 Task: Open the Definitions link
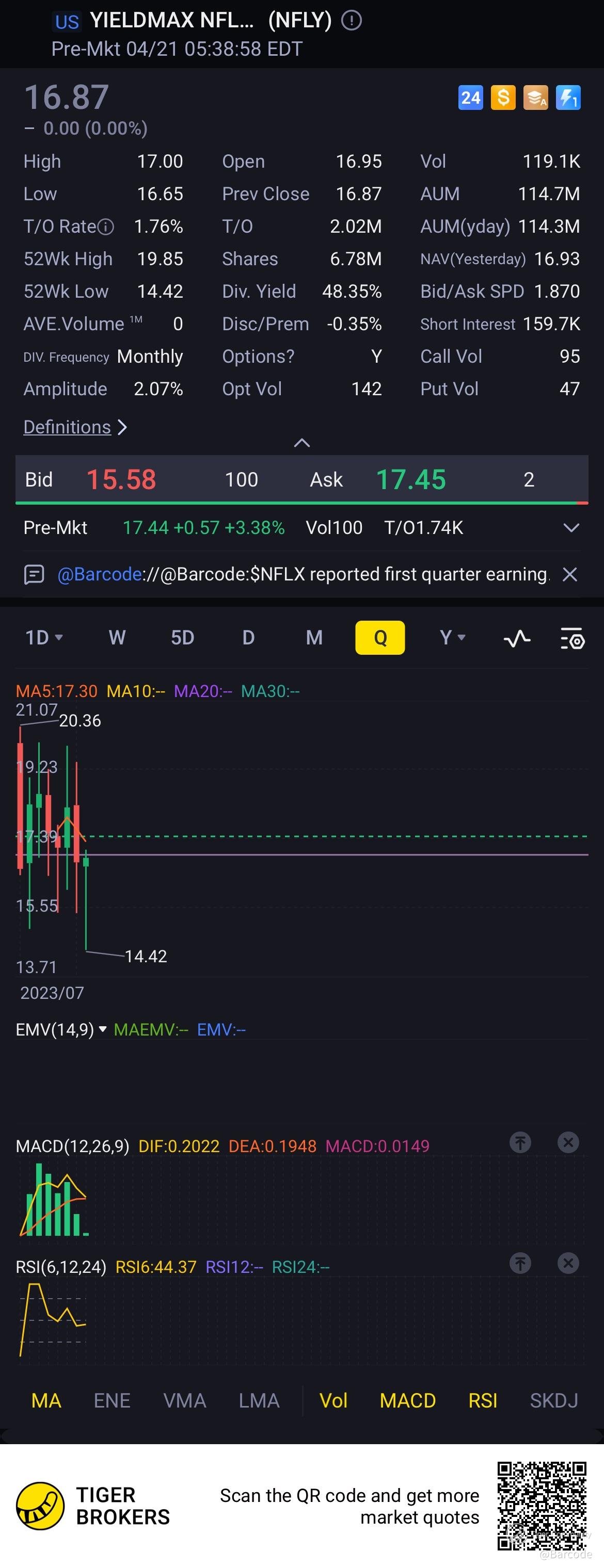pyautogui.click(x=67, y=427)
